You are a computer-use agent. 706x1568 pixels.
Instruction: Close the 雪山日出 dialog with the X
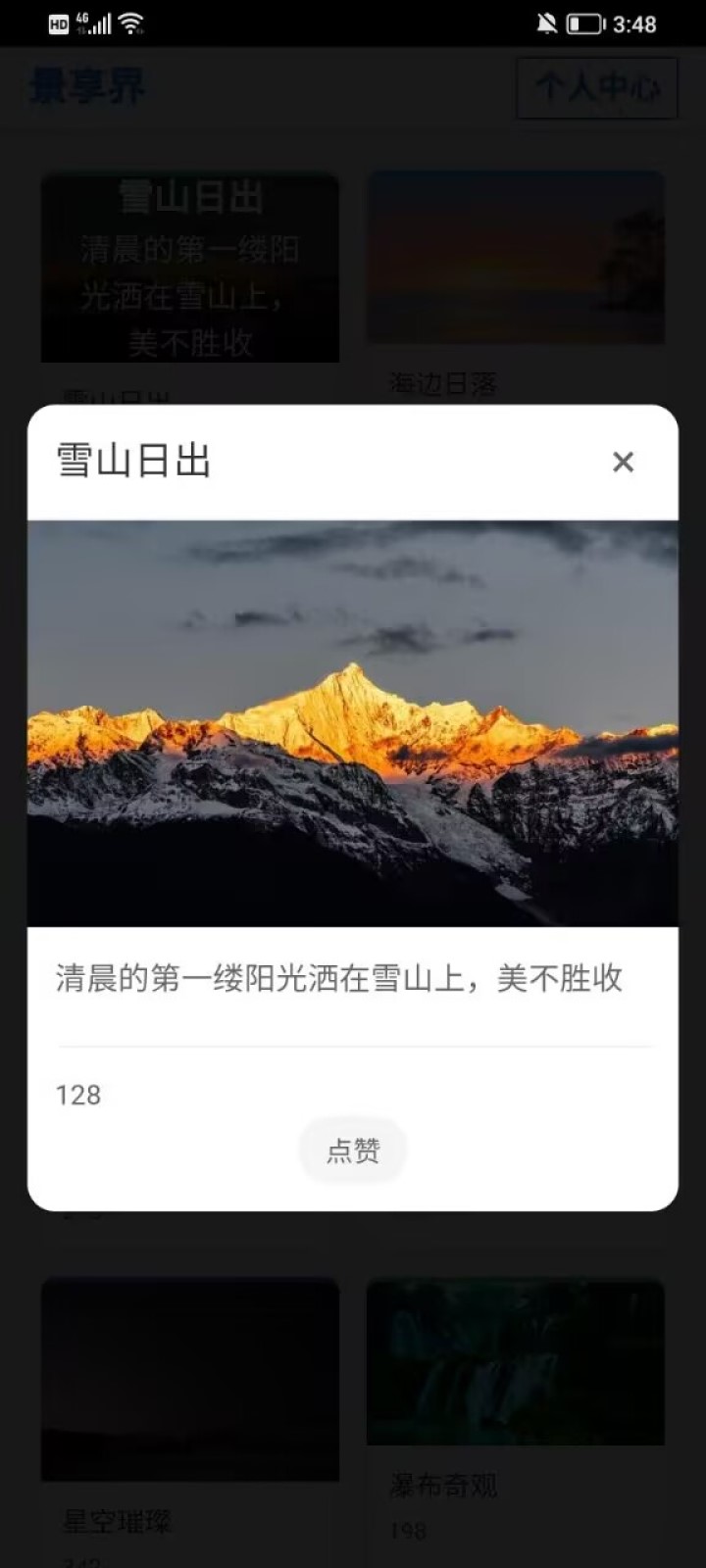click(x=623, y=462)
